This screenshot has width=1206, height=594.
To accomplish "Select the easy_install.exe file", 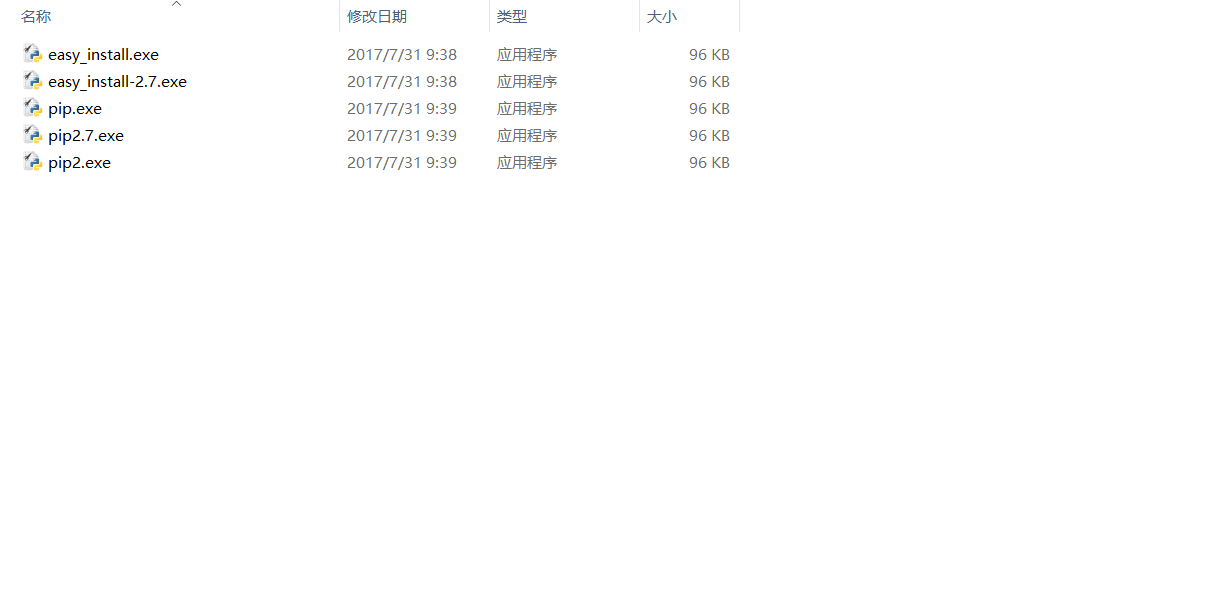I will coord(103,55).
